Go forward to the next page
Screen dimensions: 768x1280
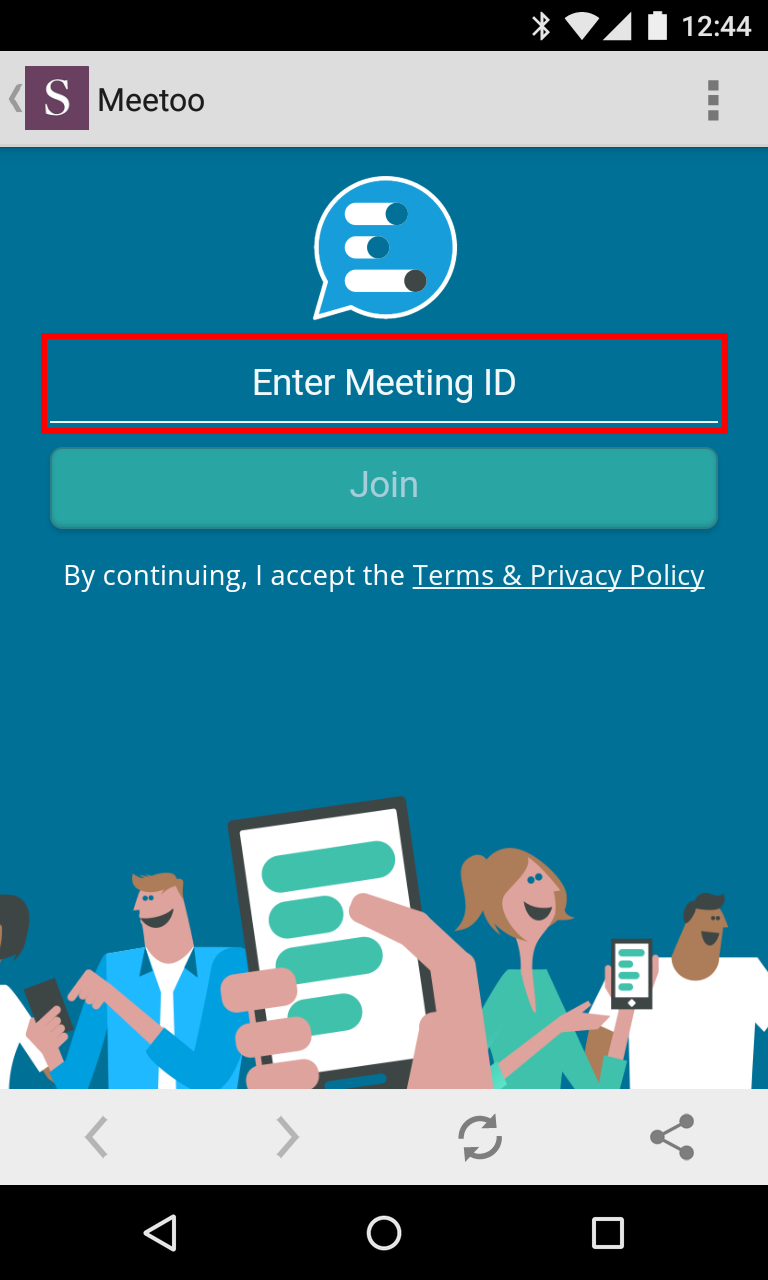288,1137
